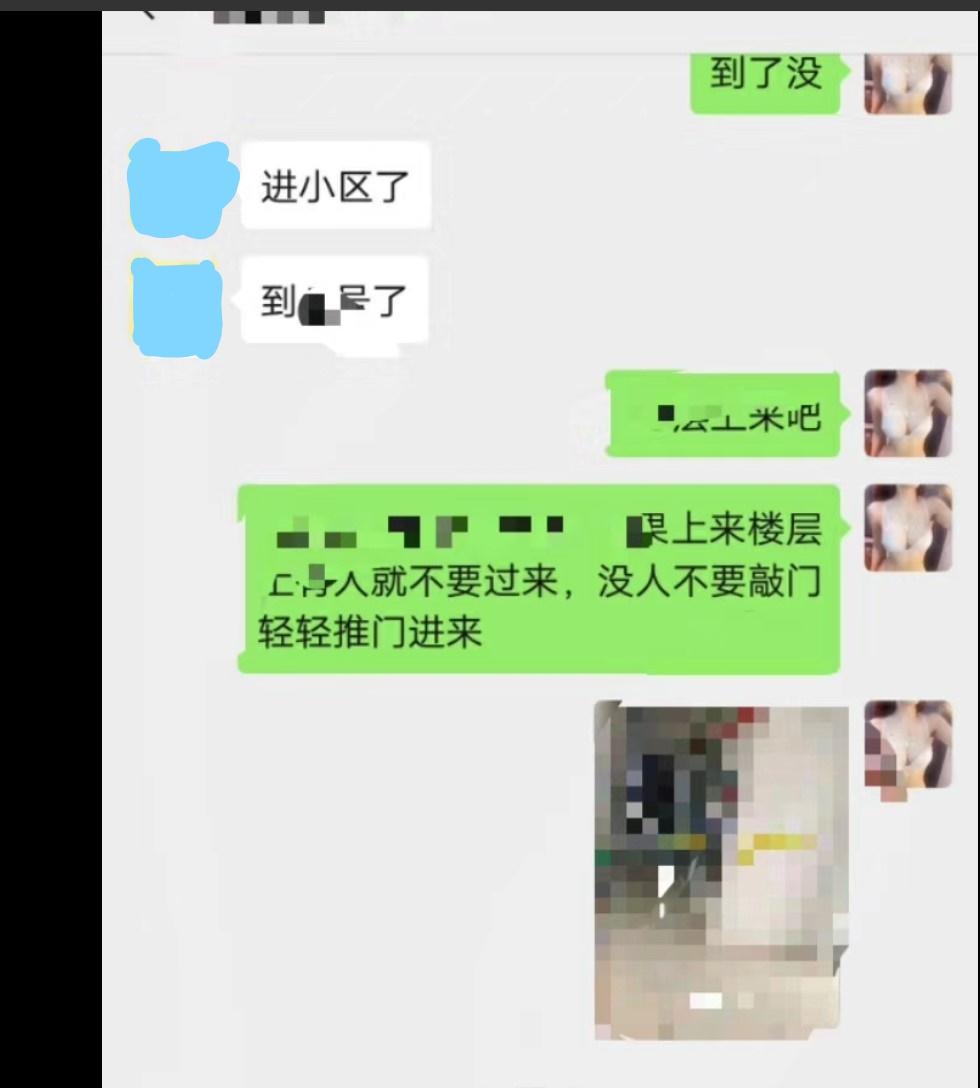Open the pixelated photo message
This screenshot has width=980, height=1088.
(x=721, y=870)
